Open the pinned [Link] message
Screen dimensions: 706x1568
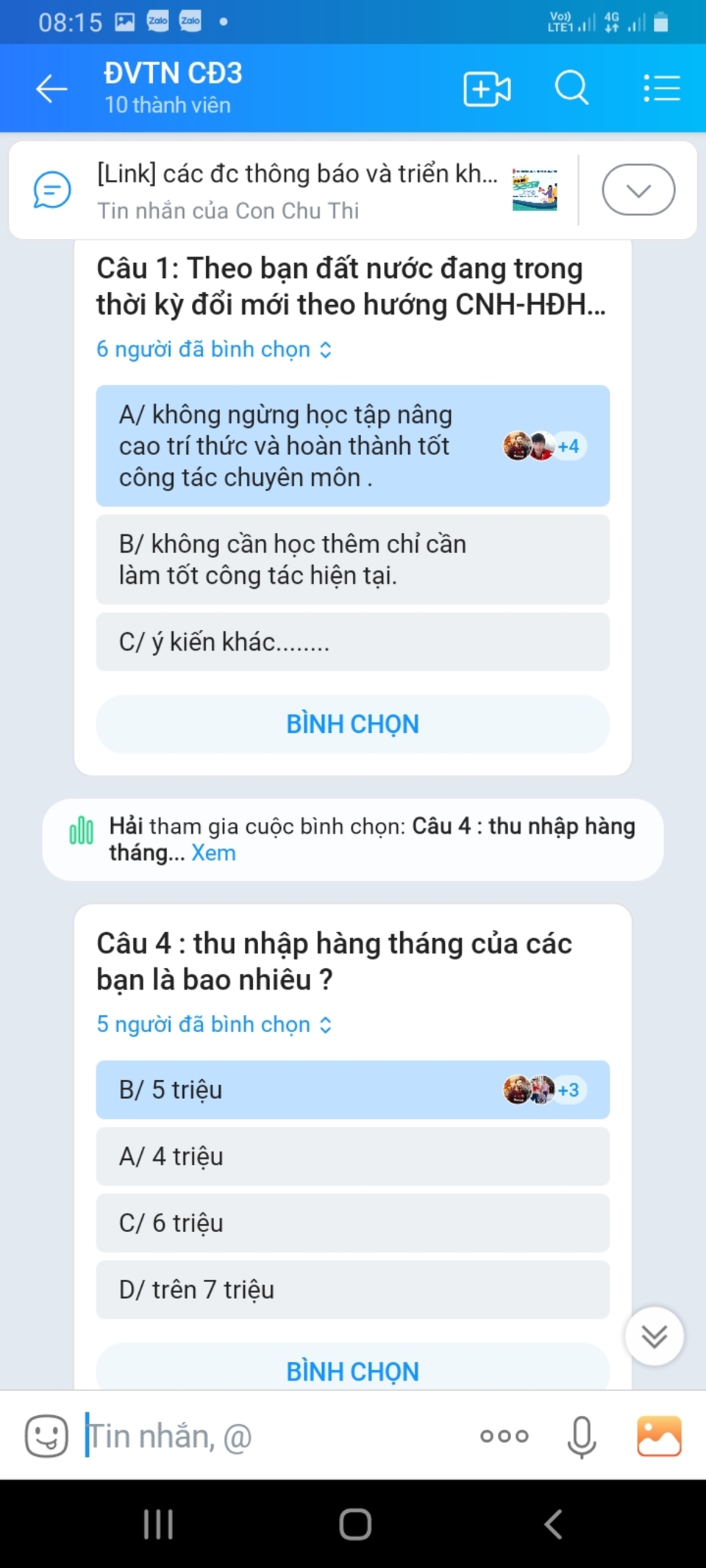click(297, 190)
